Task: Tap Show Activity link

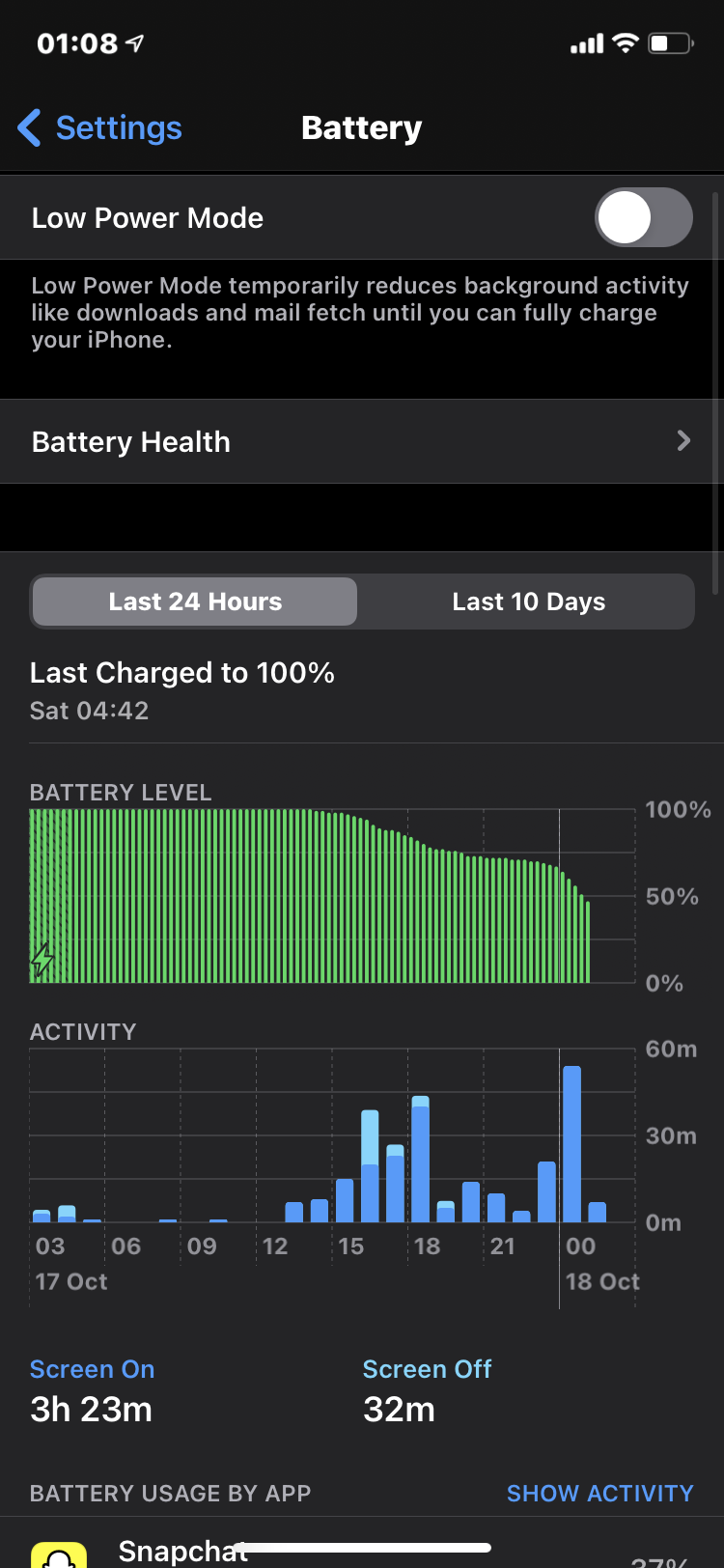Action: pos(599,1493)
